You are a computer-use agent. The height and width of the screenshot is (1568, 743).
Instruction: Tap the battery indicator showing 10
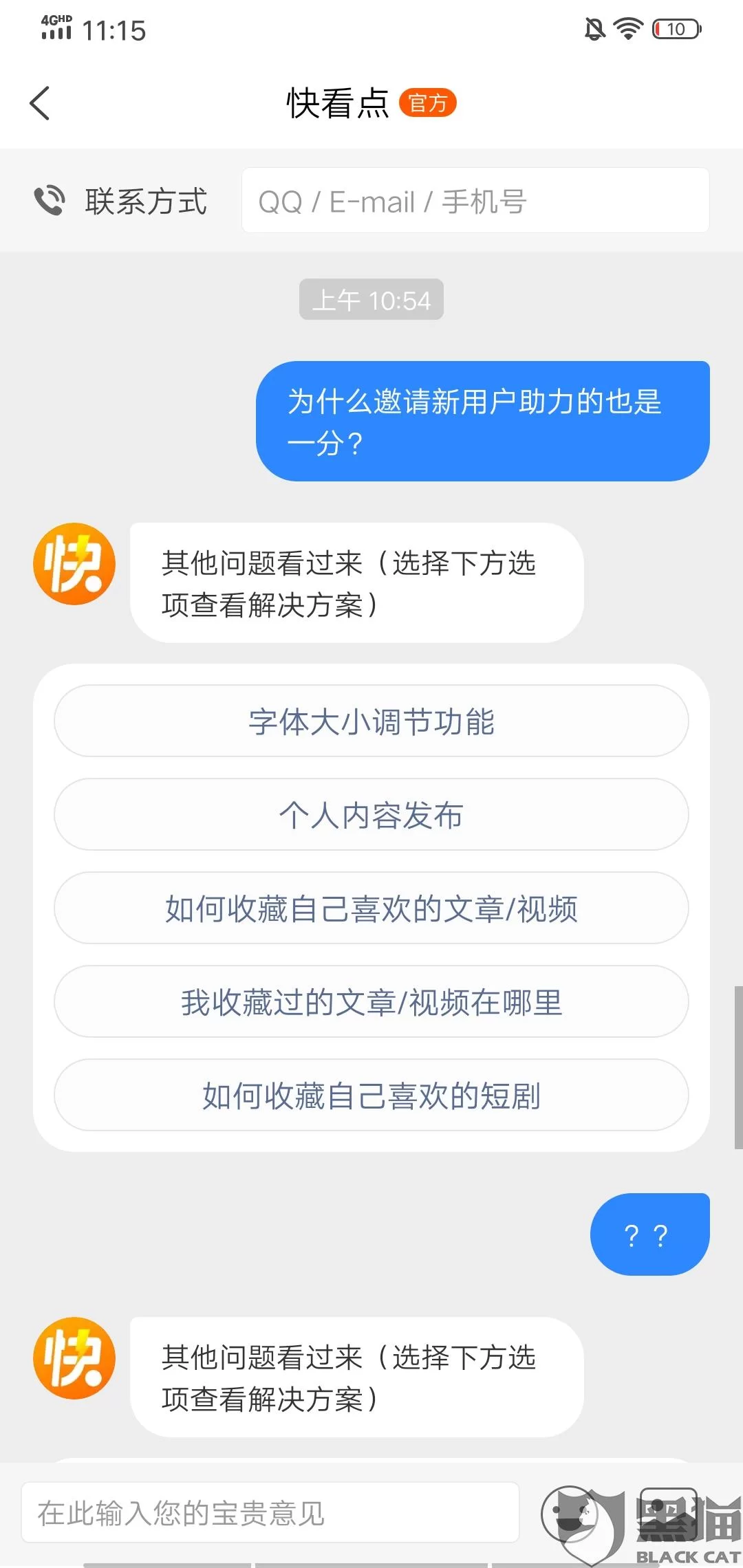coord(674,29)
